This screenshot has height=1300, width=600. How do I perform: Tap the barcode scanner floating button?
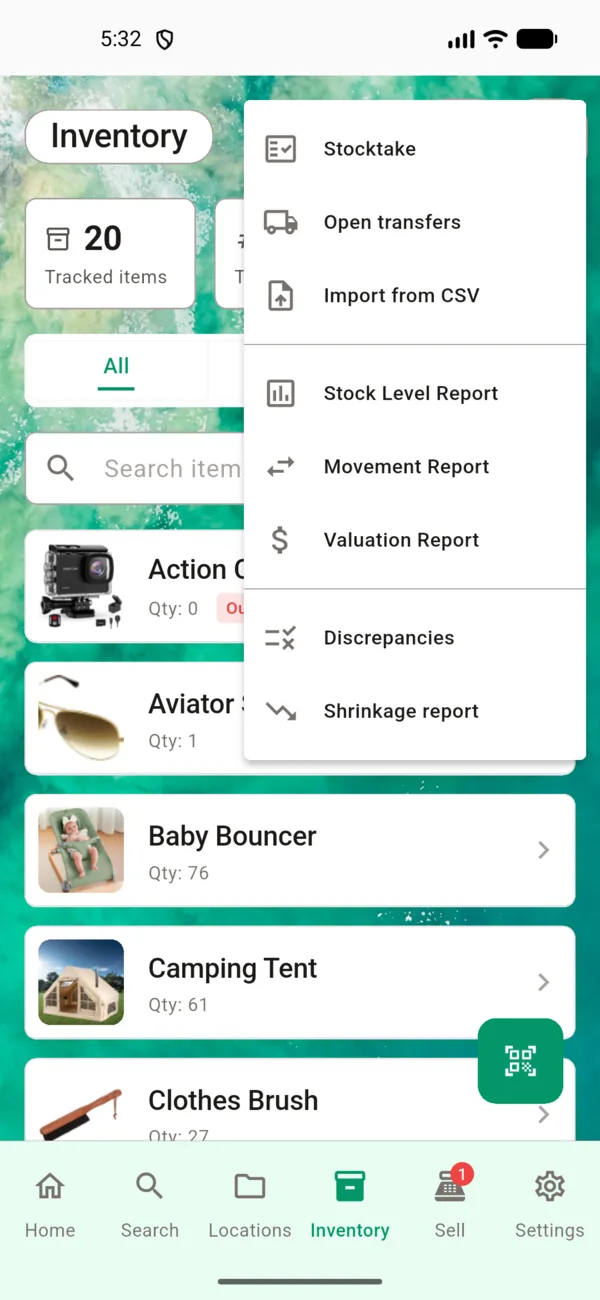pos(520,1061)
